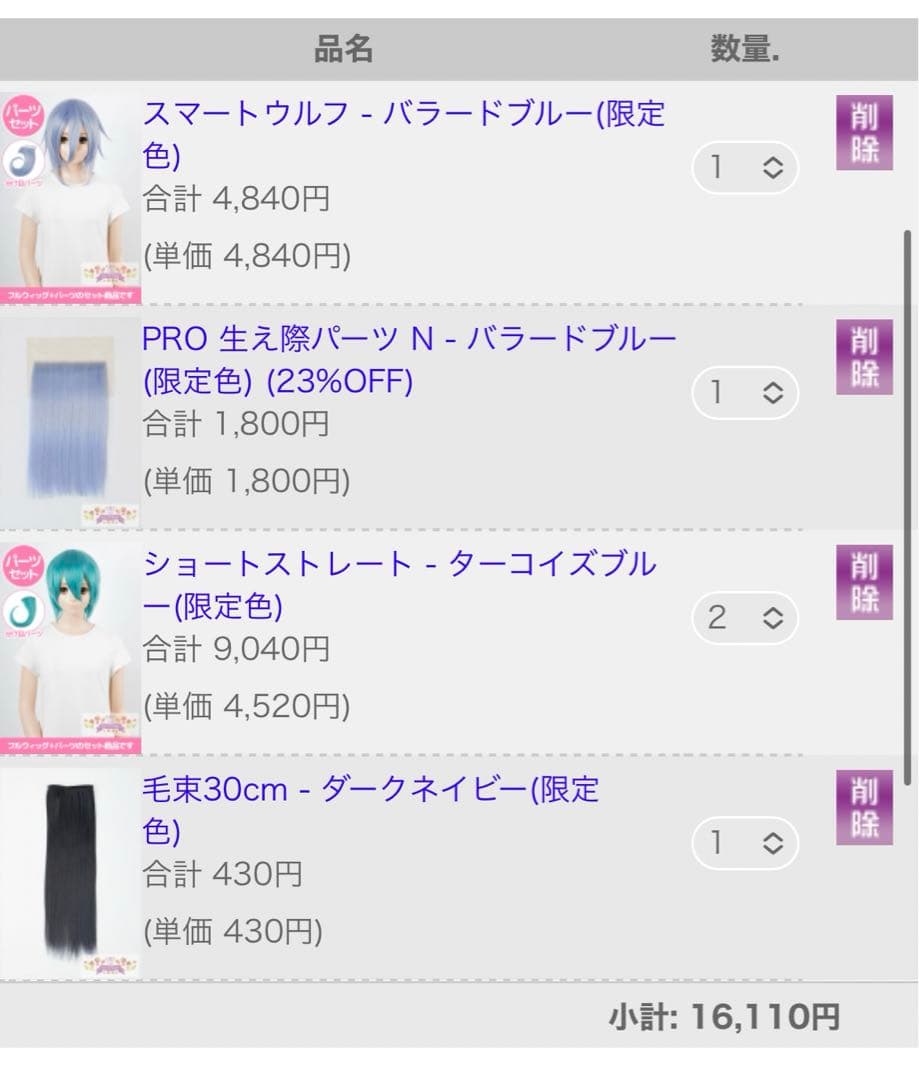This screenshot has width=919, height=1080.
Task: Change quantity of ショートストレート from 2
Action: coord(744,618)
